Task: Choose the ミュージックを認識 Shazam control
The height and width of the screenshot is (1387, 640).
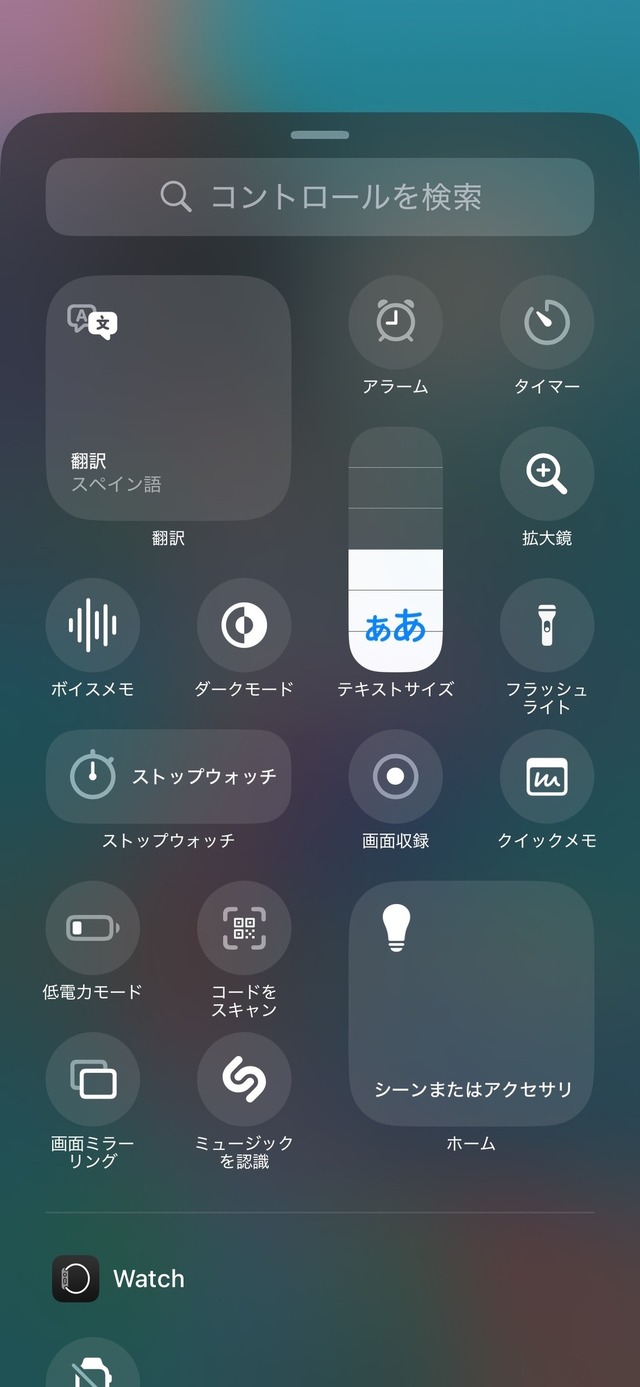Action: [244, 1079]
